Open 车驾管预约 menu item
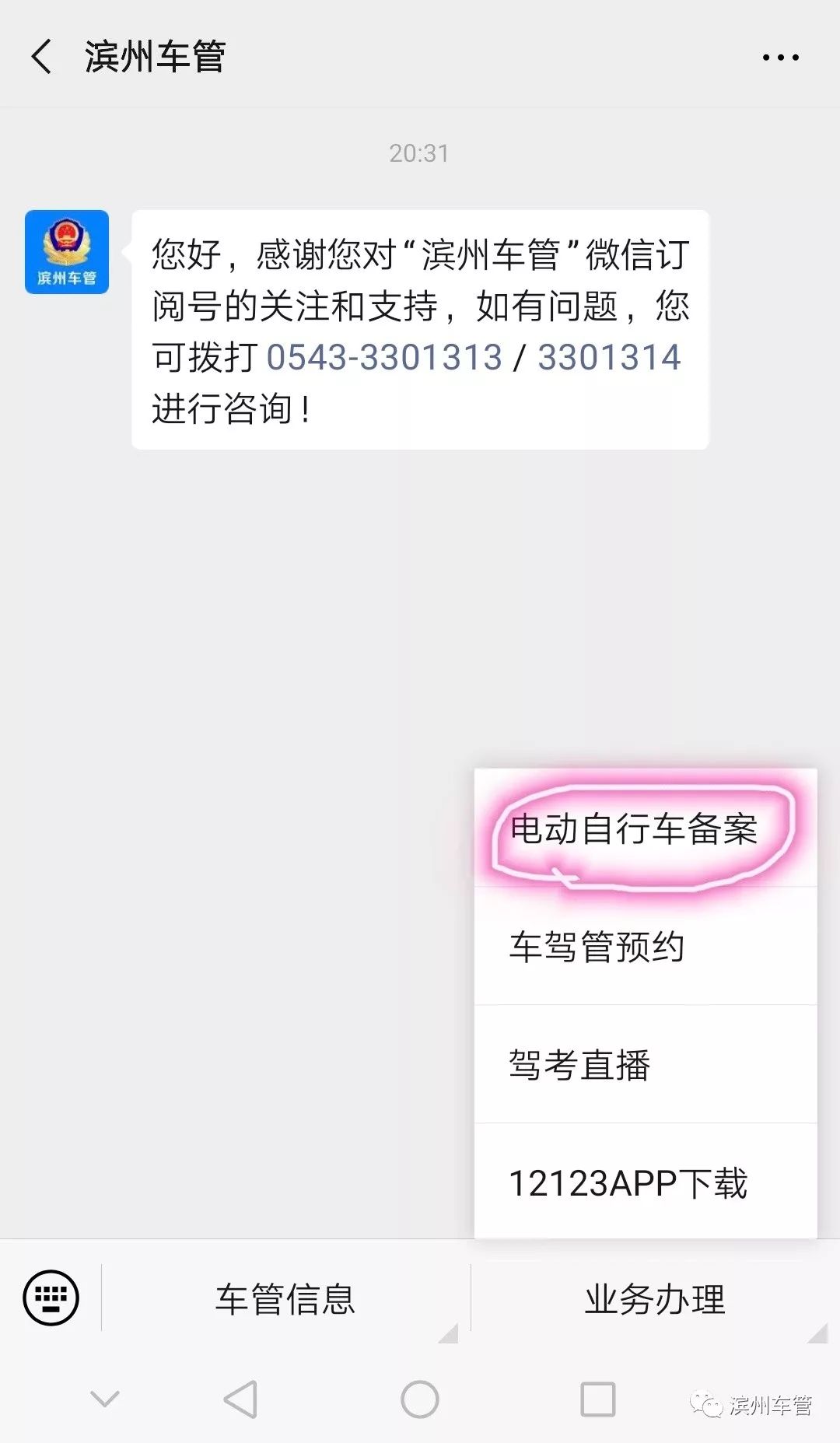This screenshot has height=1443, width=840. [597, 947]
